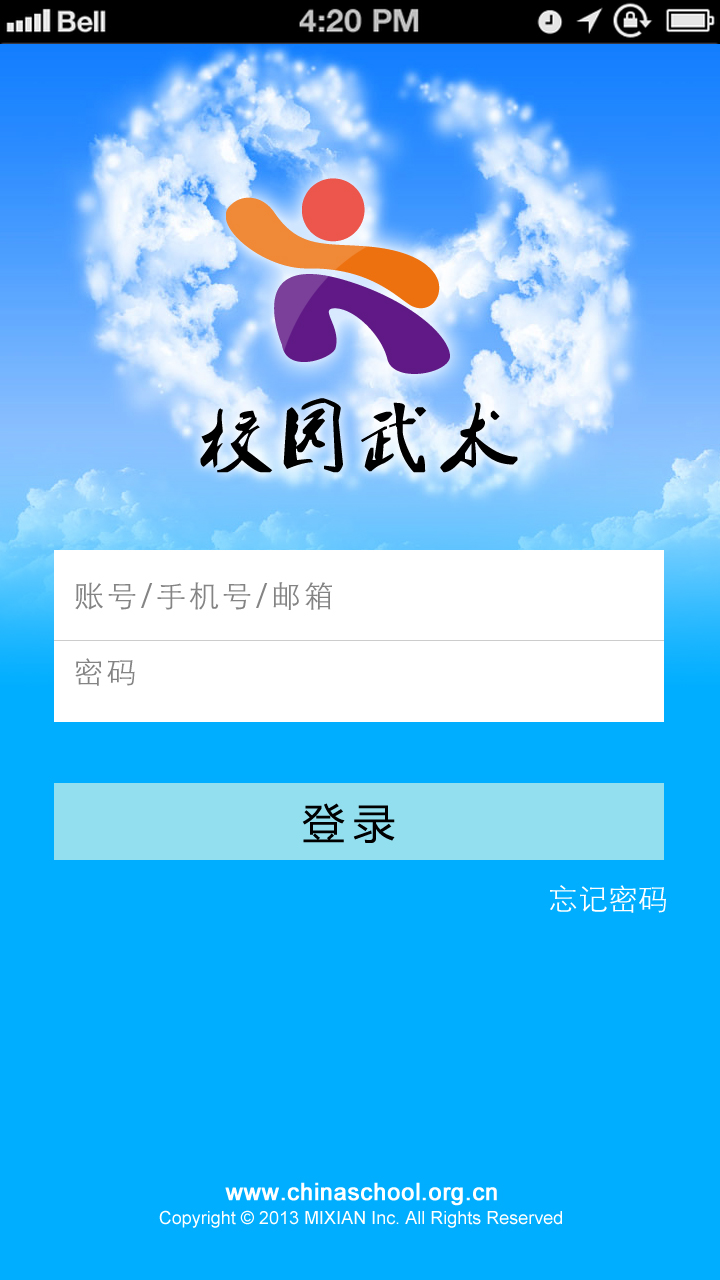Tap the 账号/手机号/邮箱 account field
Screen dimensions: 720x1280
(x=358, y=596)
